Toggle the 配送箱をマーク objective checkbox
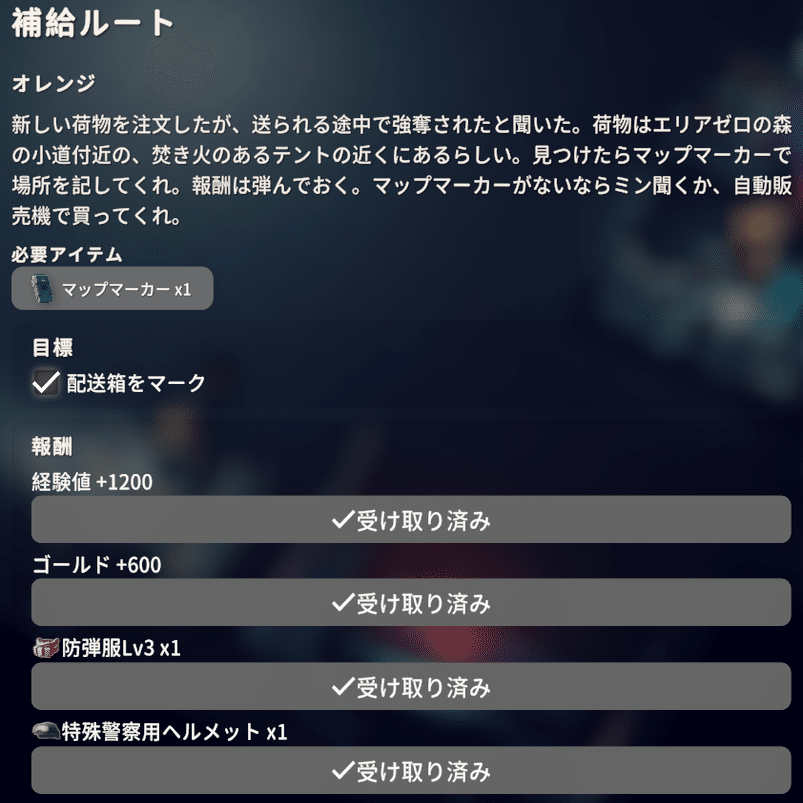The image size is (803, 803). pyautogui.click(x=46, y=382)
